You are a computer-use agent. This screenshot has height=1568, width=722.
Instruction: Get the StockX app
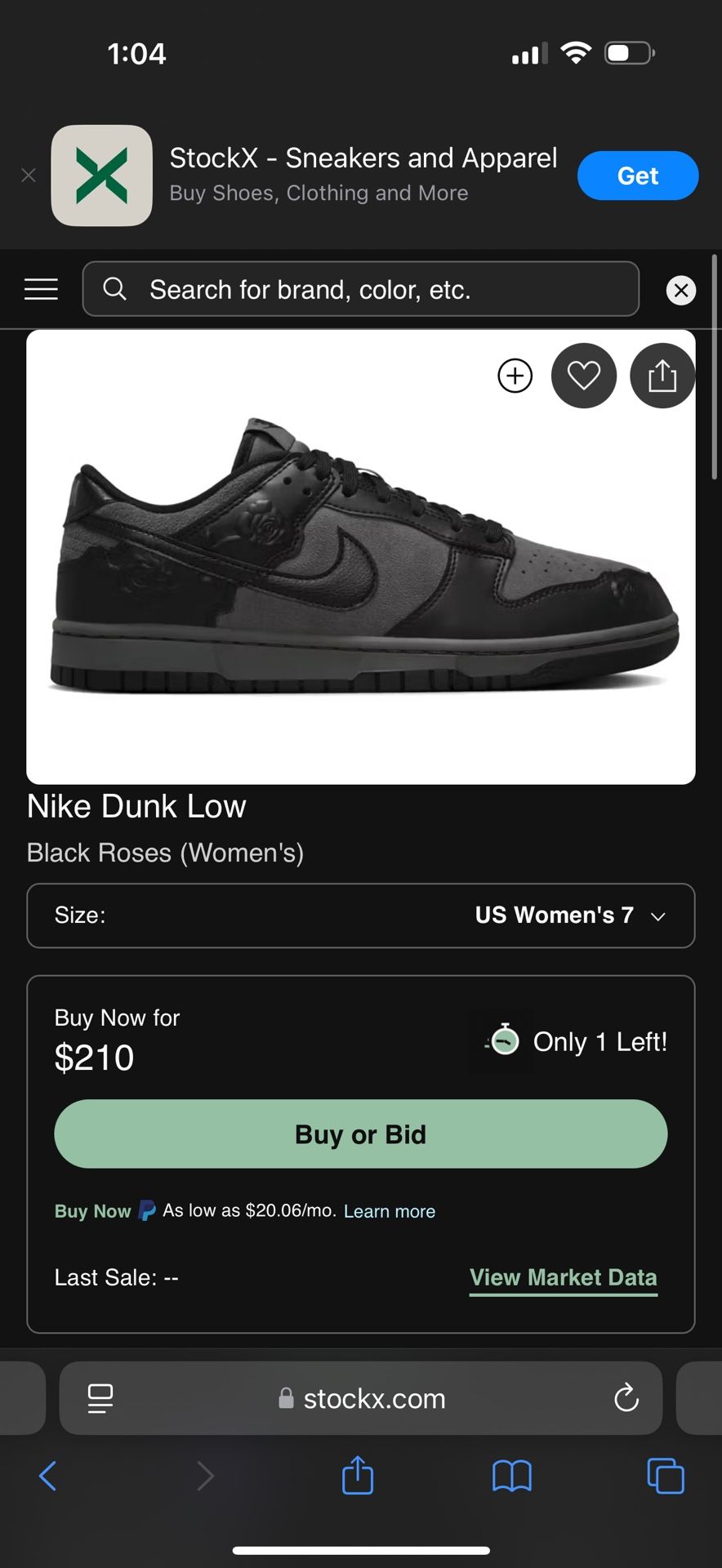point(637,176)
